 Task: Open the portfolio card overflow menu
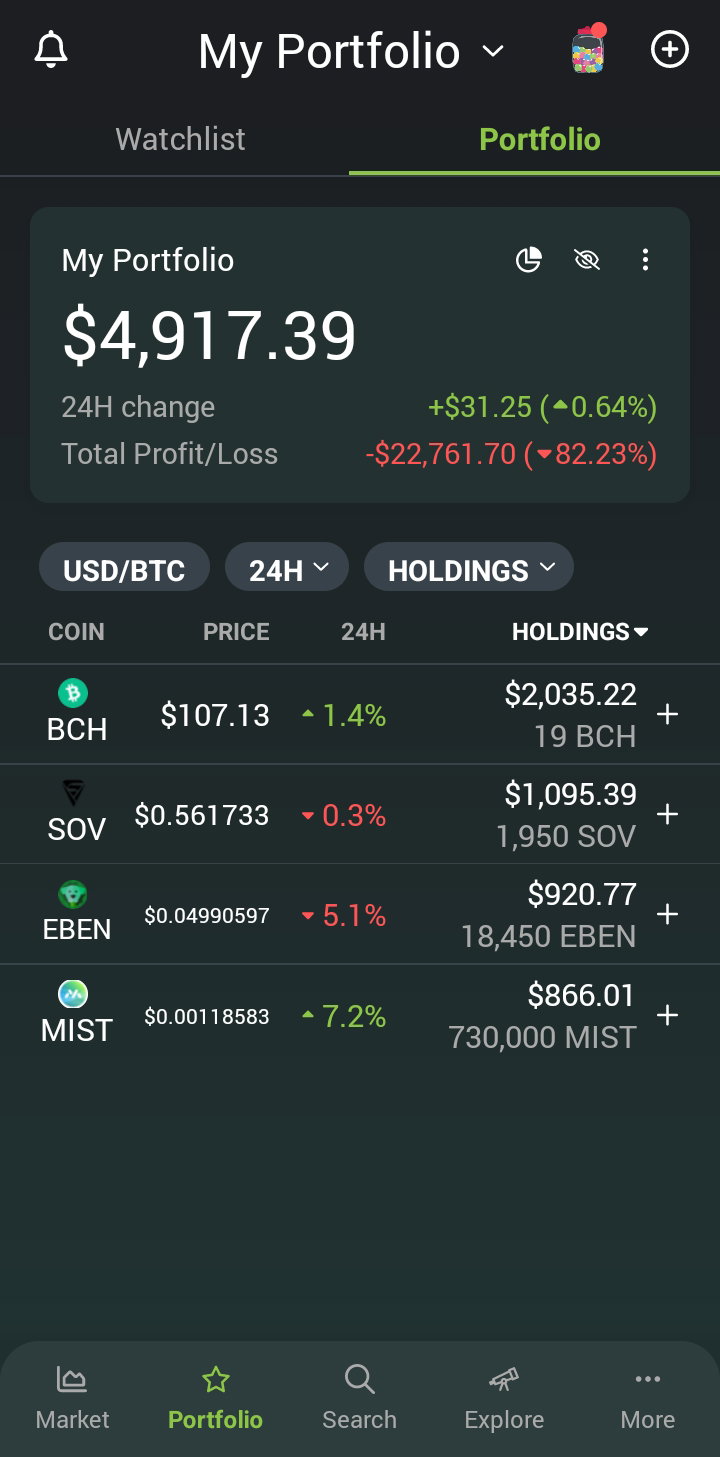(645, 260)
